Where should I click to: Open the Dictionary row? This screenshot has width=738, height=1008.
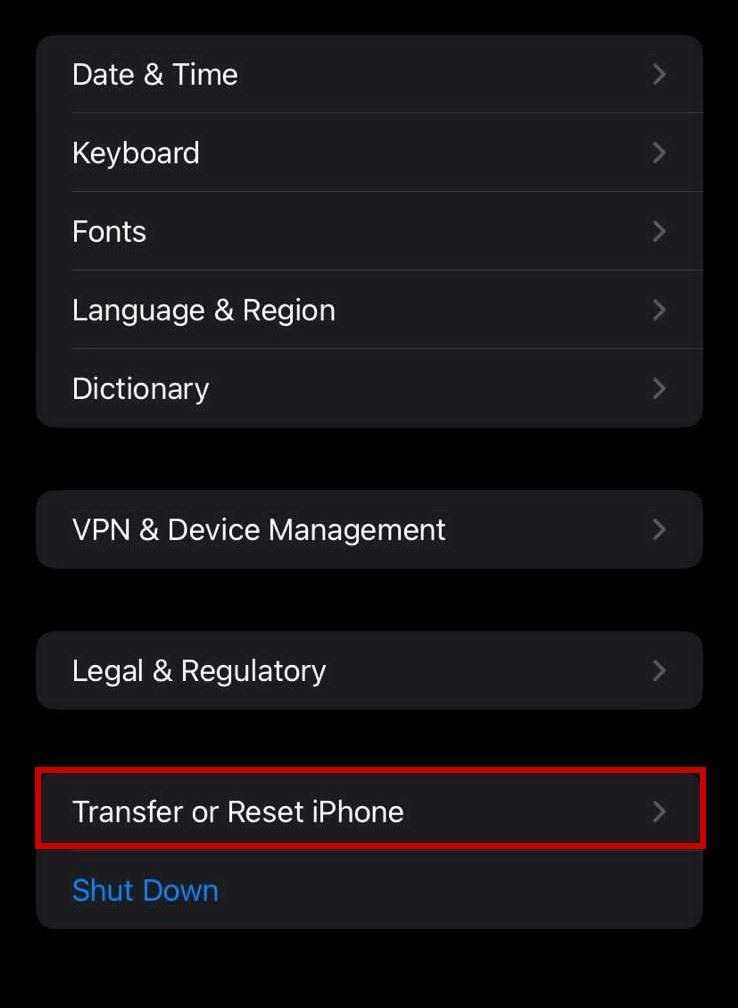click(368, 388)
